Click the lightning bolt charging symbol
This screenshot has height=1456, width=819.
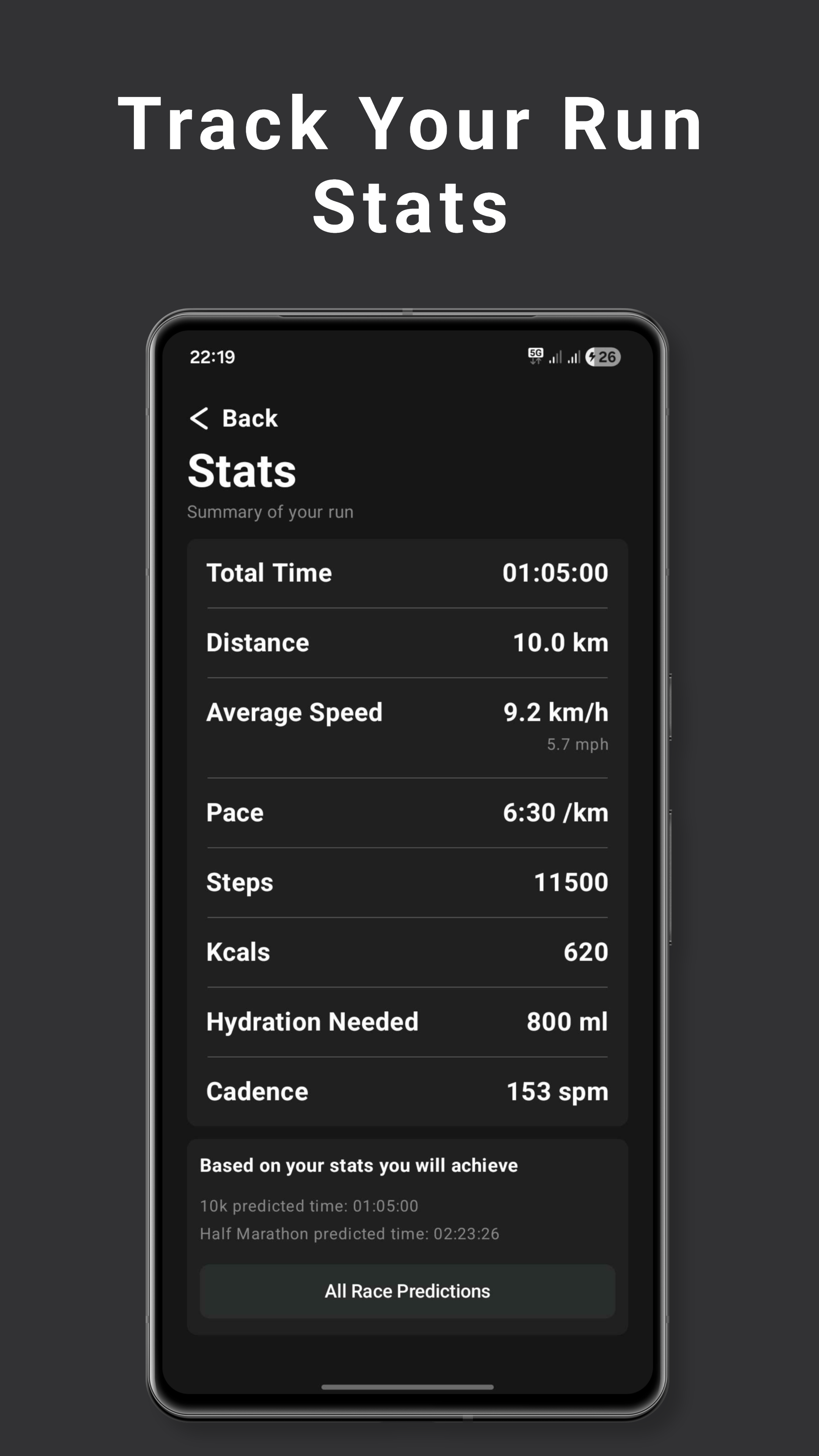pyautogui.click(x=592, y=356)
